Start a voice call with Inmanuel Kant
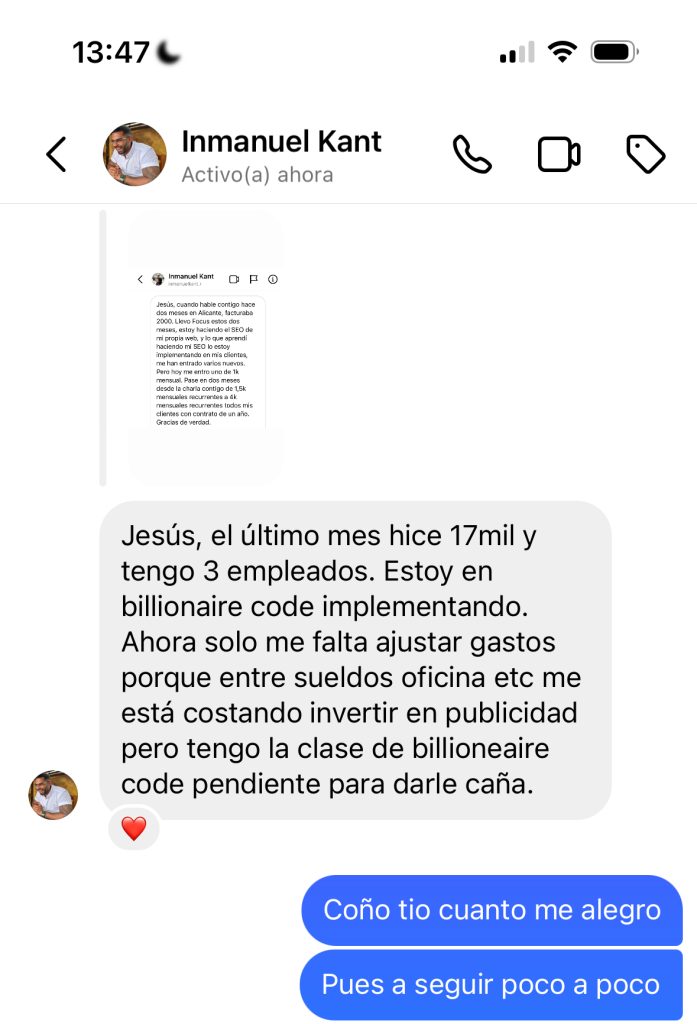 click(472, 155)
